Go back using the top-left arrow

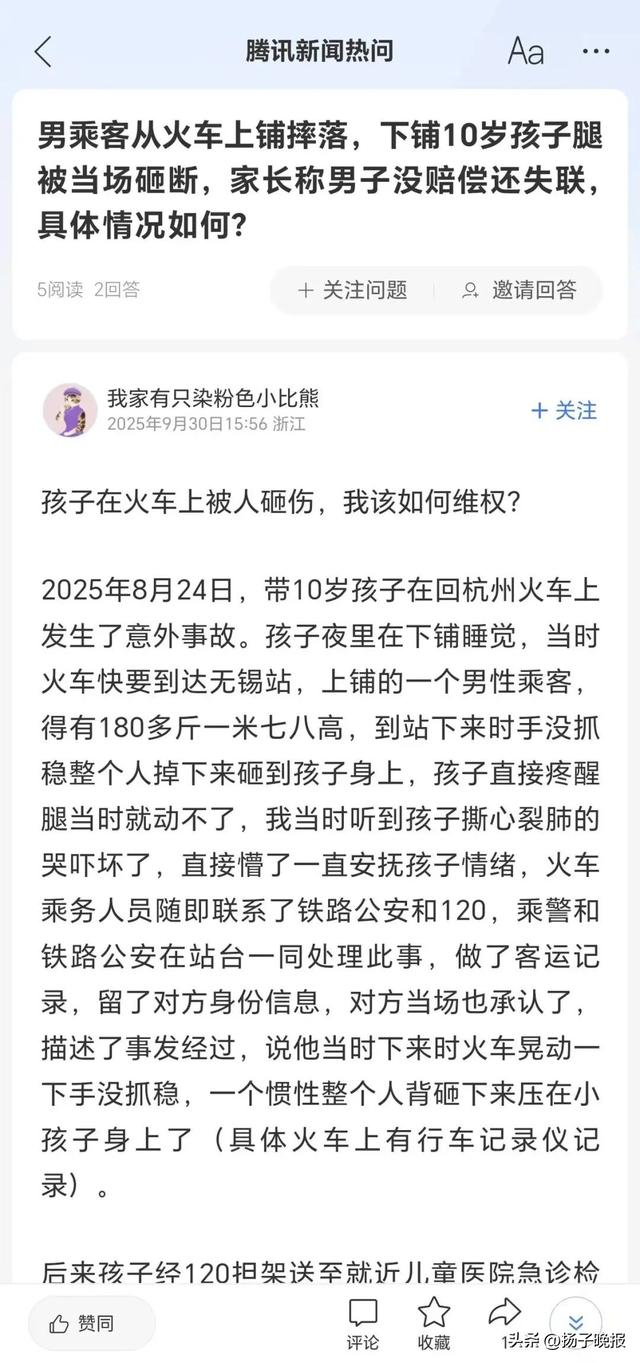click(x=42, y=51)
